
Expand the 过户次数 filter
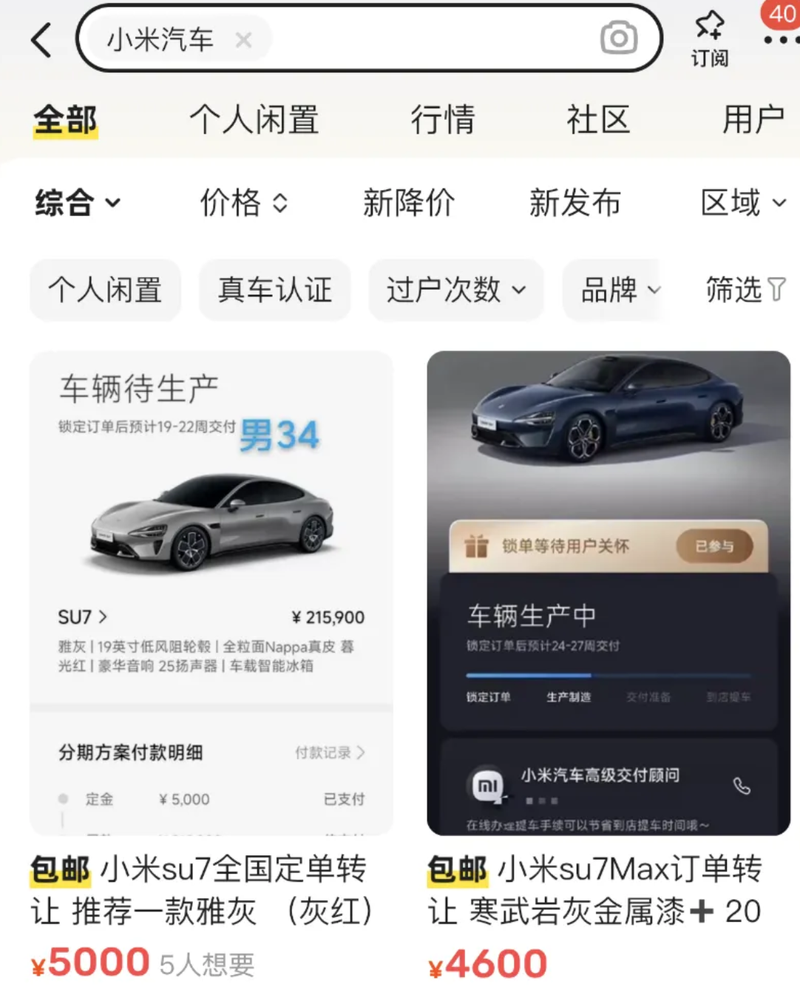click(455, 290)
